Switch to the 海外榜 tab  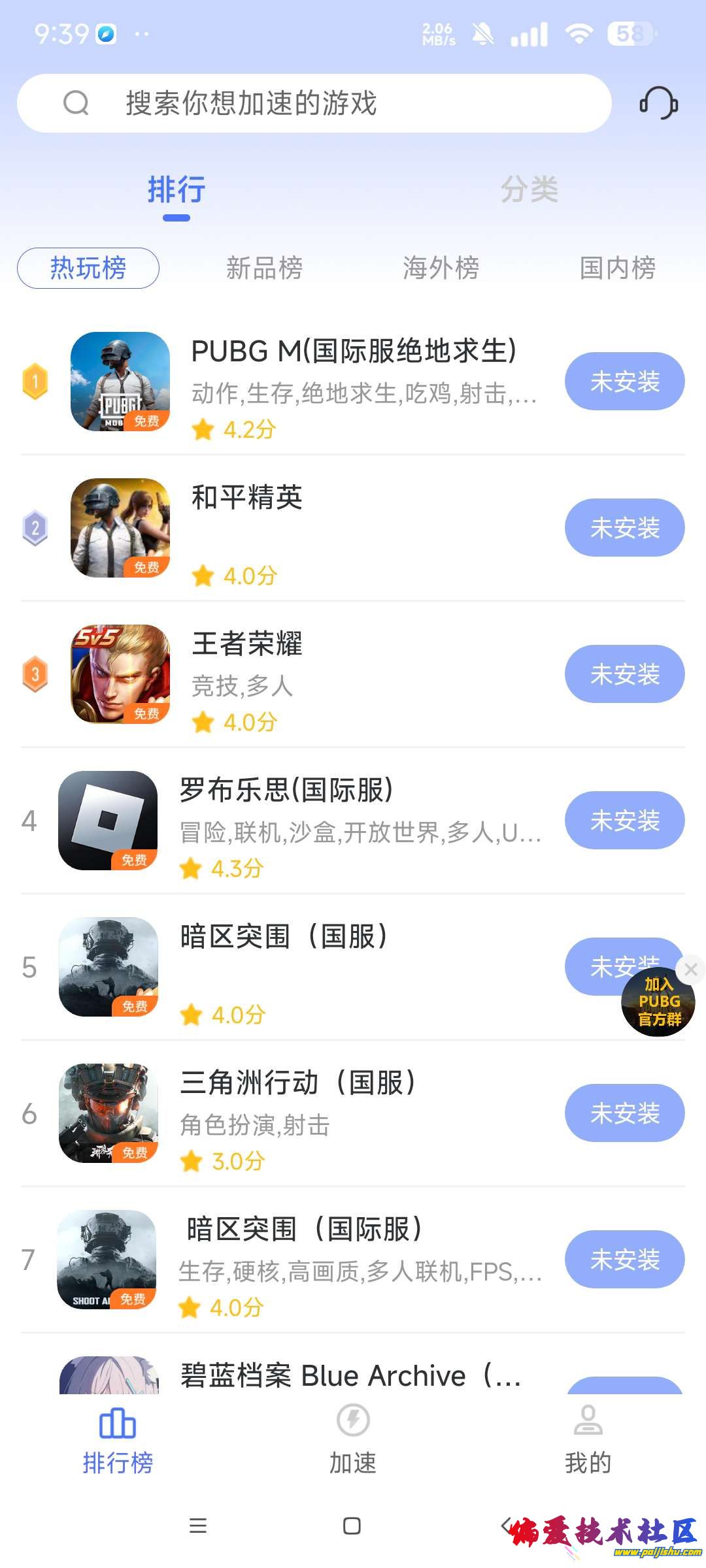(x=442, y=268)
